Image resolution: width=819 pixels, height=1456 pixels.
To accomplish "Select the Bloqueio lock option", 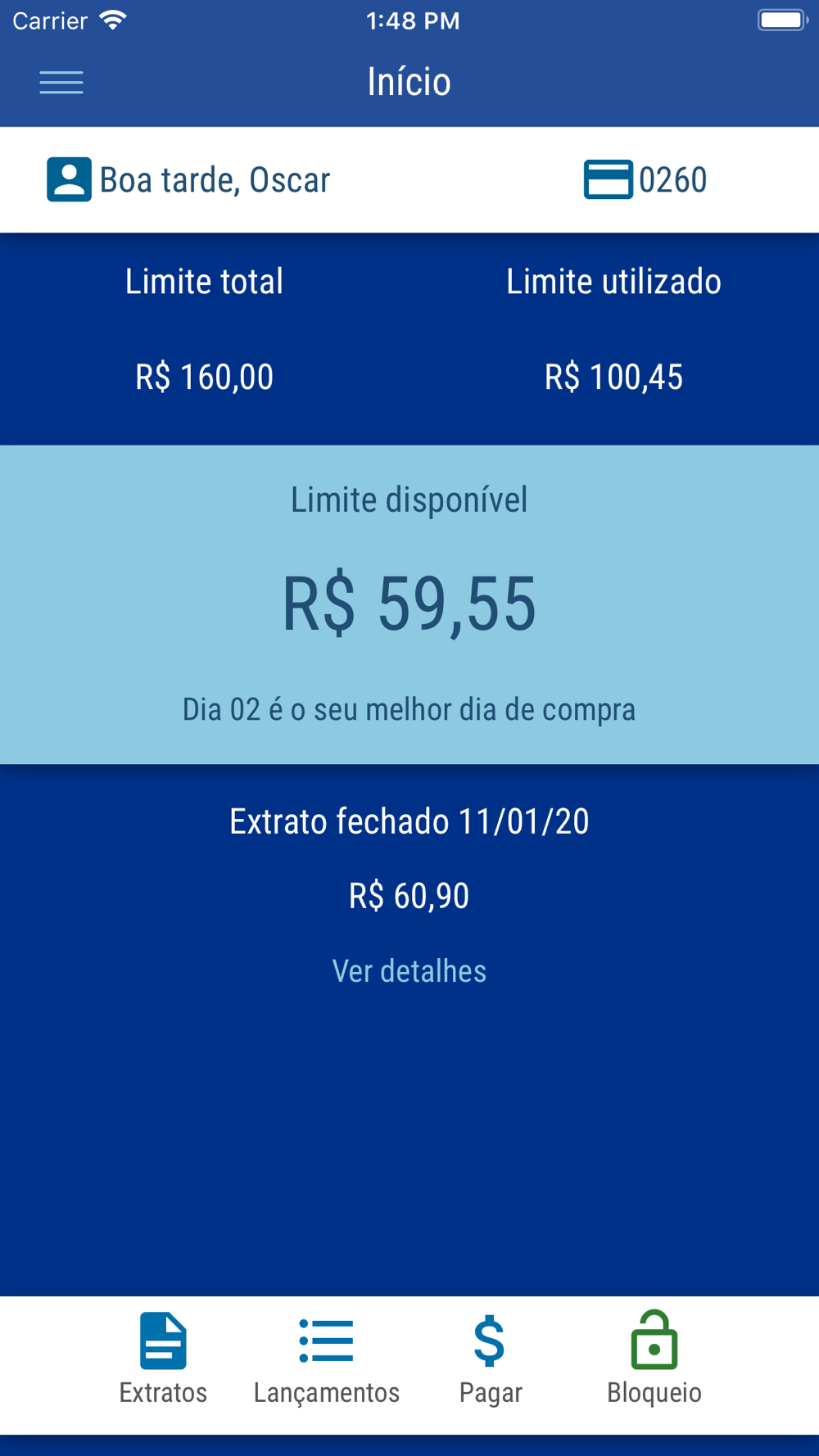I will coord(654,1359).
